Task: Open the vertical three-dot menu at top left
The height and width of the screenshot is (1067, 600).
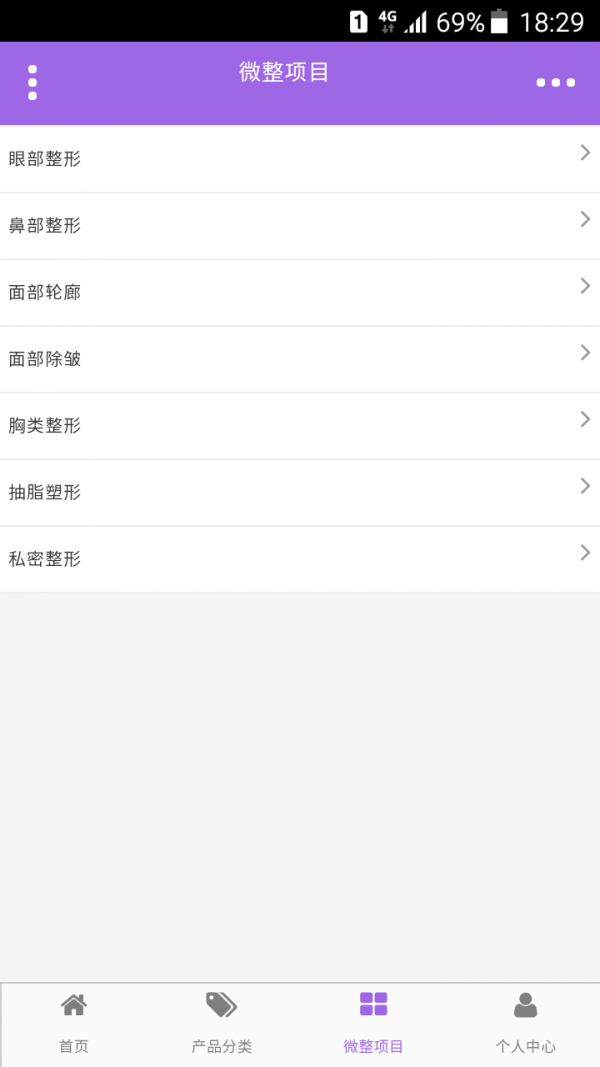Action: (32, 83)
